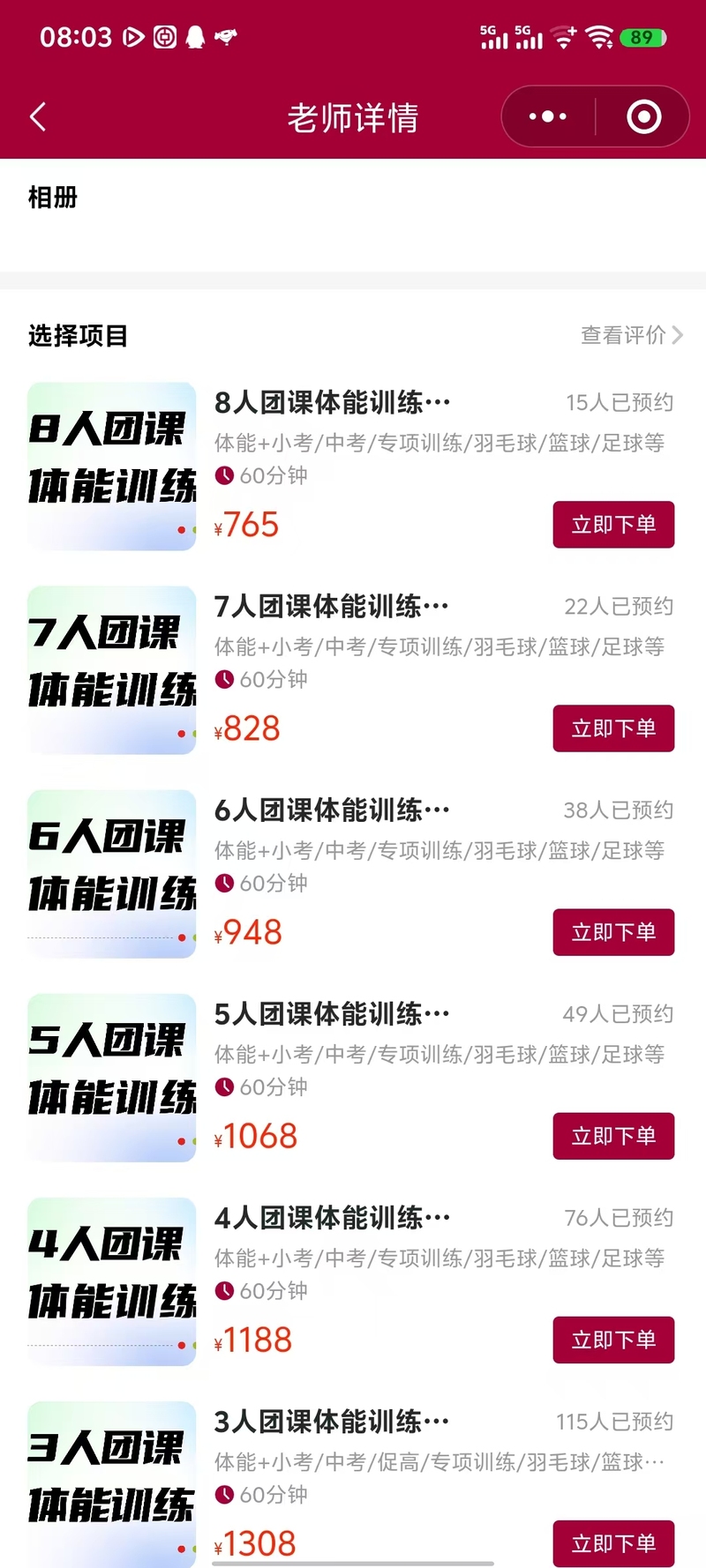Open the mini program more options menu
The width and height of the screenshot is (706, 1568).
pos(548,116)
